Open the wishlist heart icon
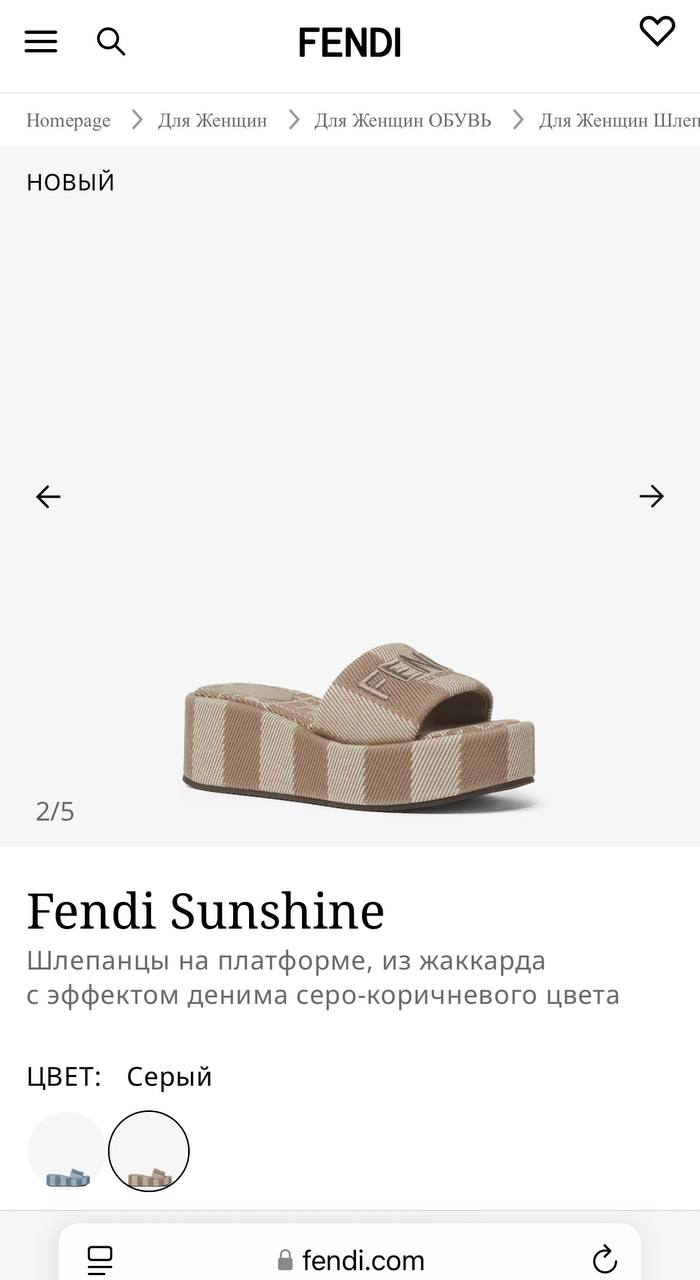 (x=657, y=32)
